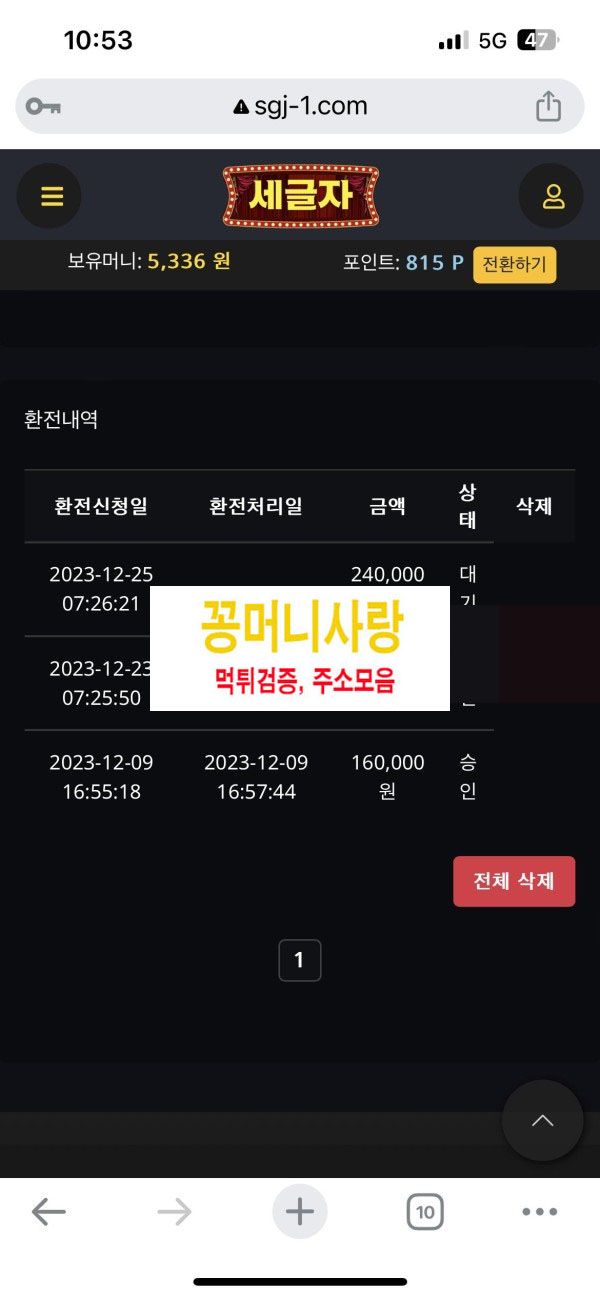Viewport: 600px width, 1298px height.
Task: Share the page from address bar
Action: pyautogui.click(x=548, y=106)
